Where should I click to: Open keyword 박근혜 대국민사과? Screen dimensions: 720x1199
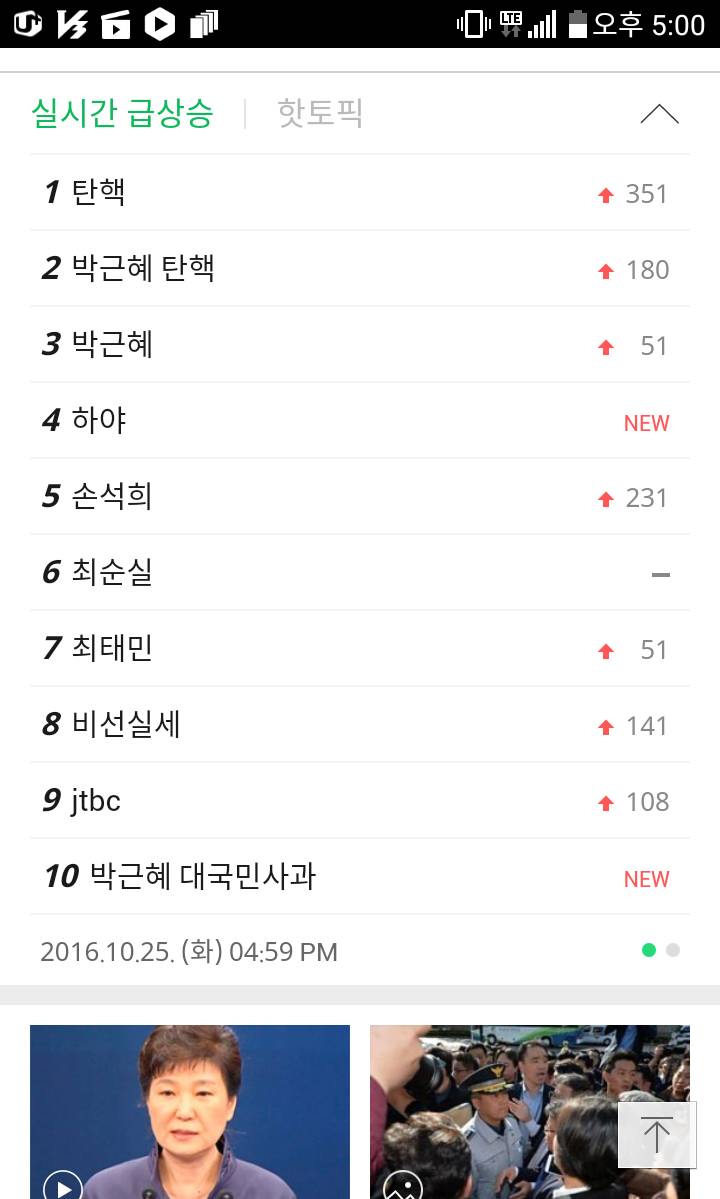point(203,876)
